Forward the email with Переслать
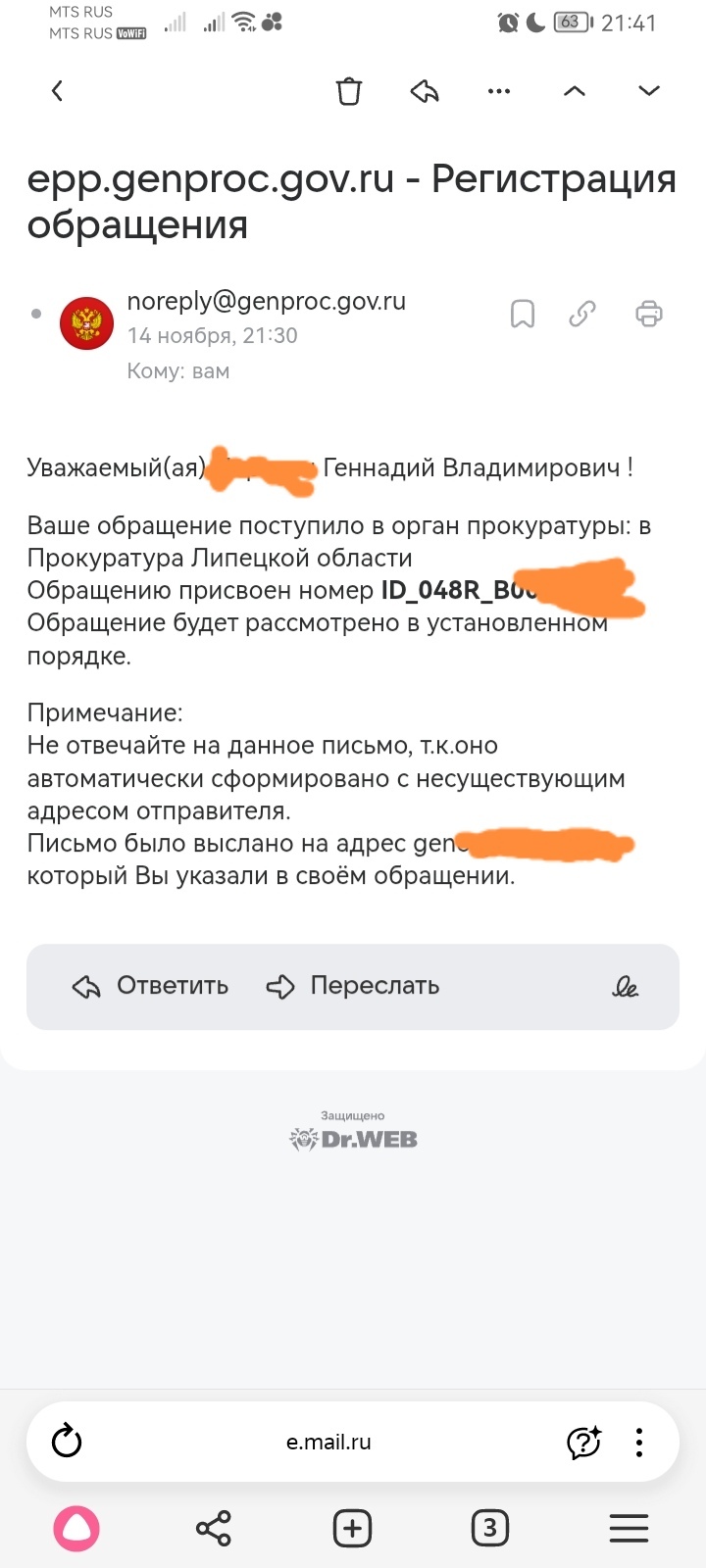Image resolution: width=706 pixels, height=1568 pixels. coord(353,986)
